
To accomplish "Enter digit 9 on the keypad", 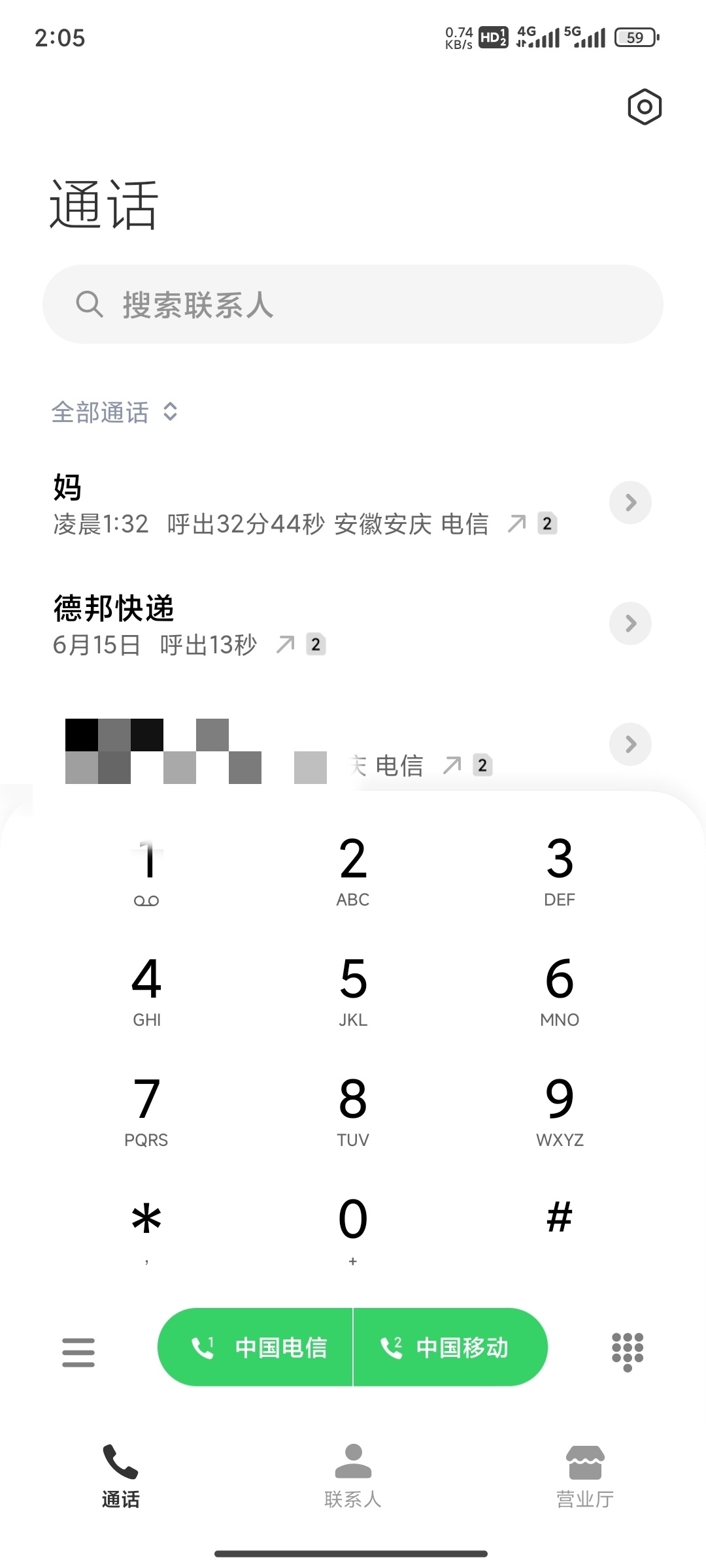I will pos(560,1111).
